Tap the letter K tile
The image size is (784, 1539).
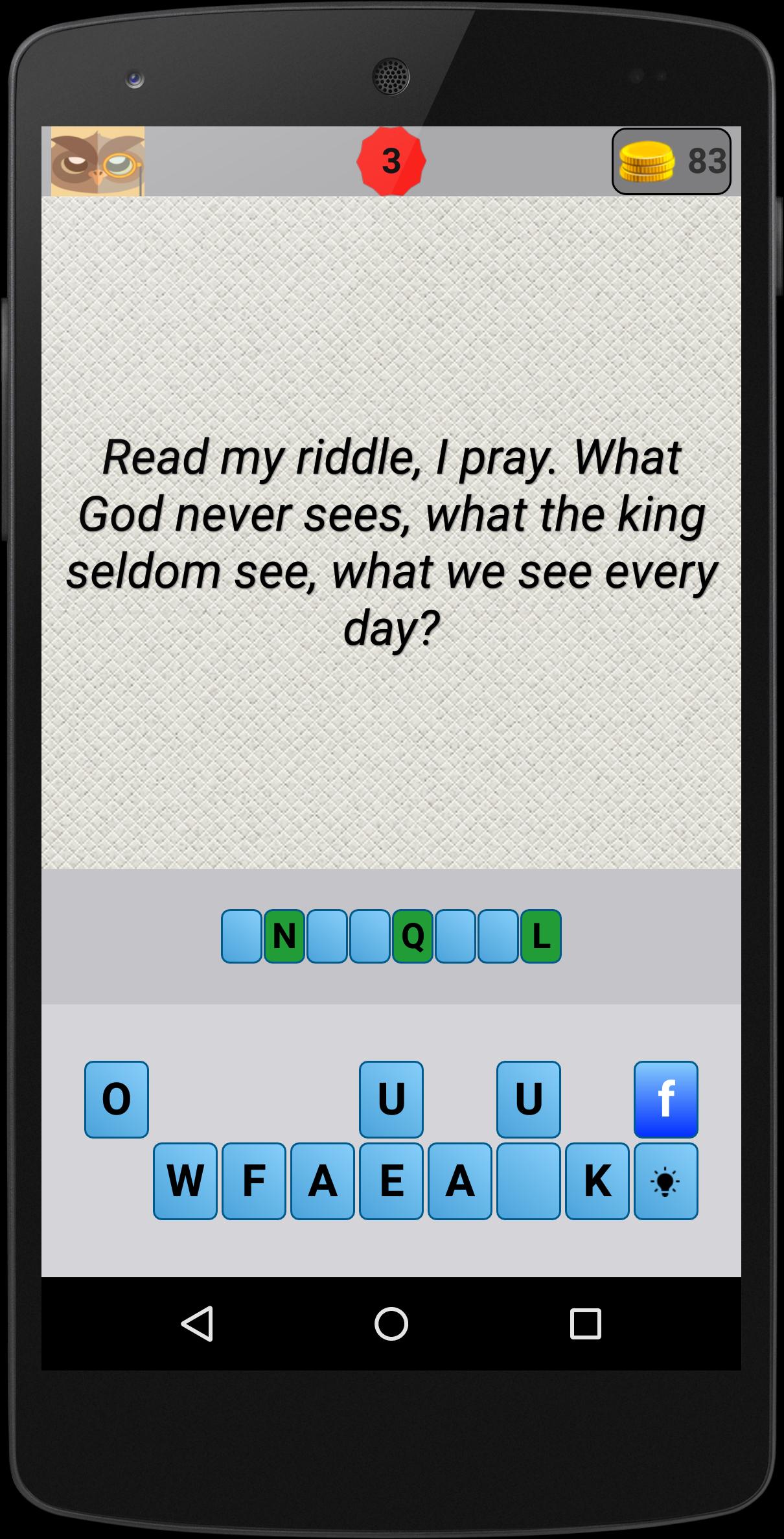point(597,1179)
